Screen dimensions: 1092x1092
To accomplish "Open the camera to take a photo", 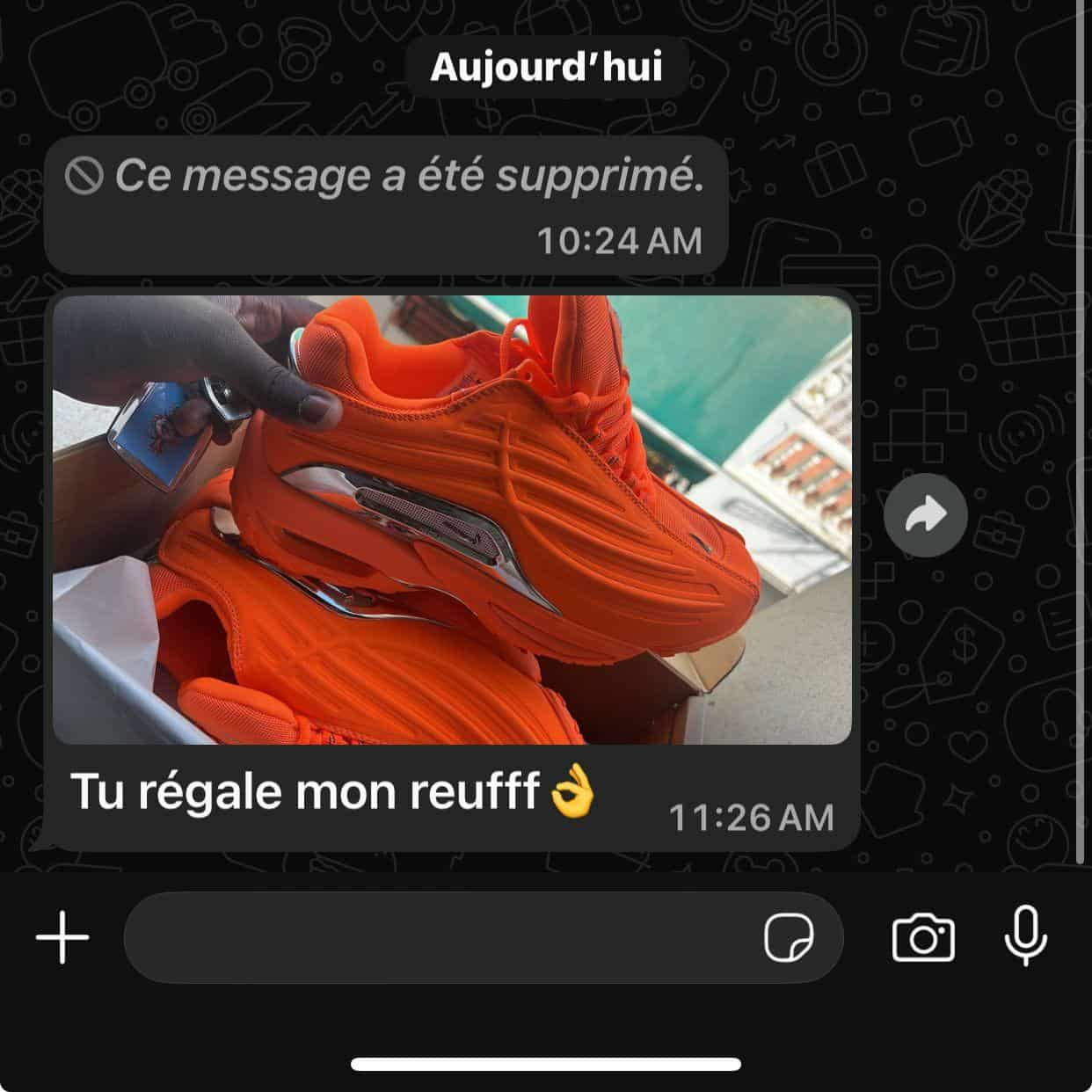I will click(922, 938).
